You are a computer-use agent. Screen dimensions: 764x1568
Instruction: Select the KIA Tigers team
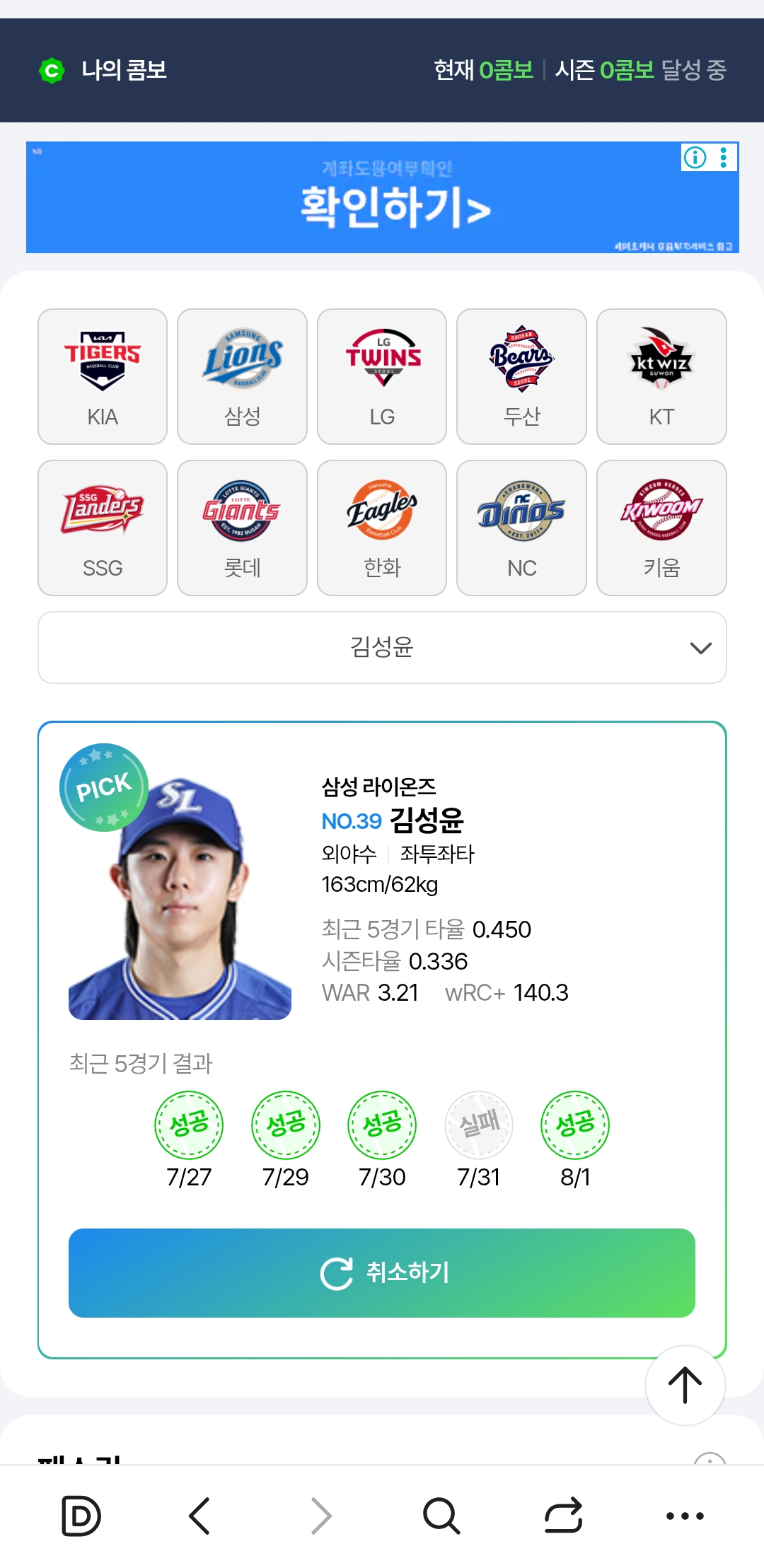(x=103, y=376)
